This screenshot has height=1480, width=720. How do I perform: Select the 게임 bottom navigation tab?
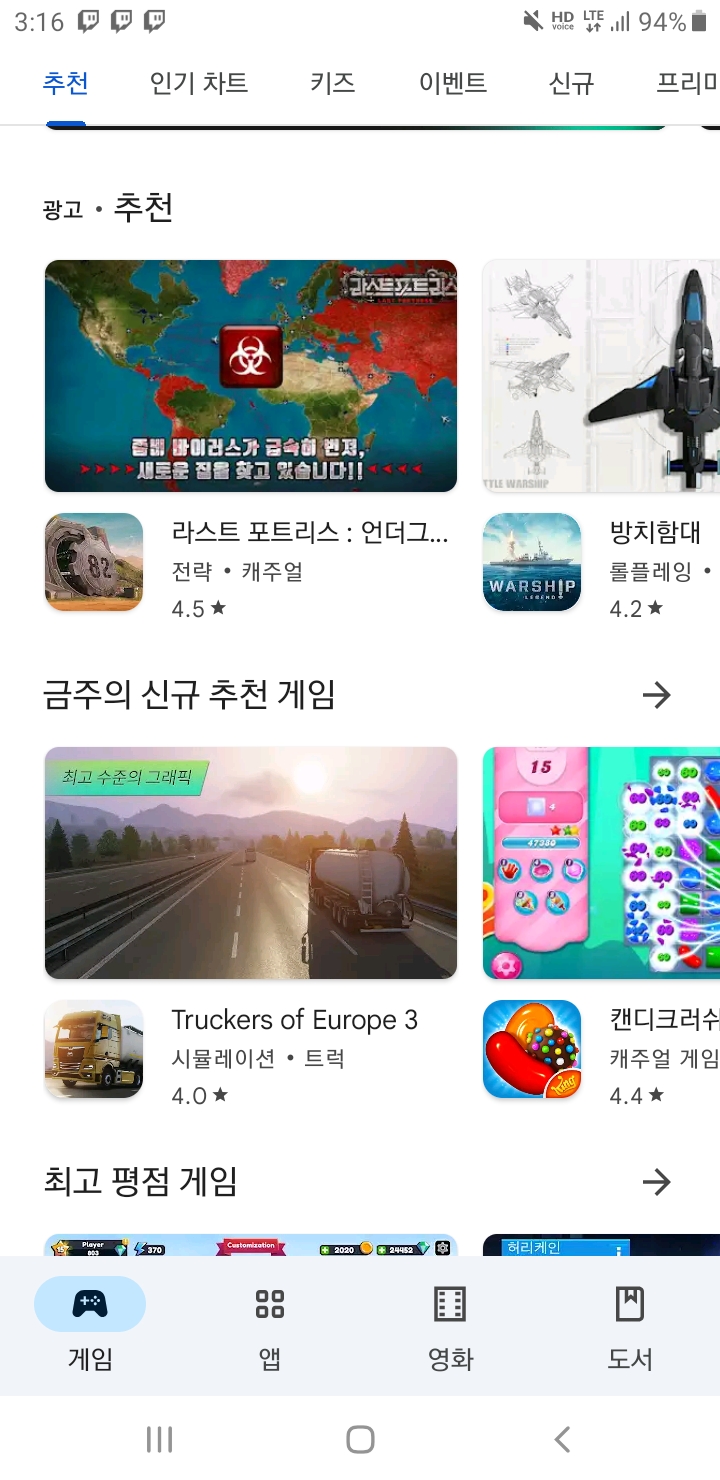(90, 1326)
